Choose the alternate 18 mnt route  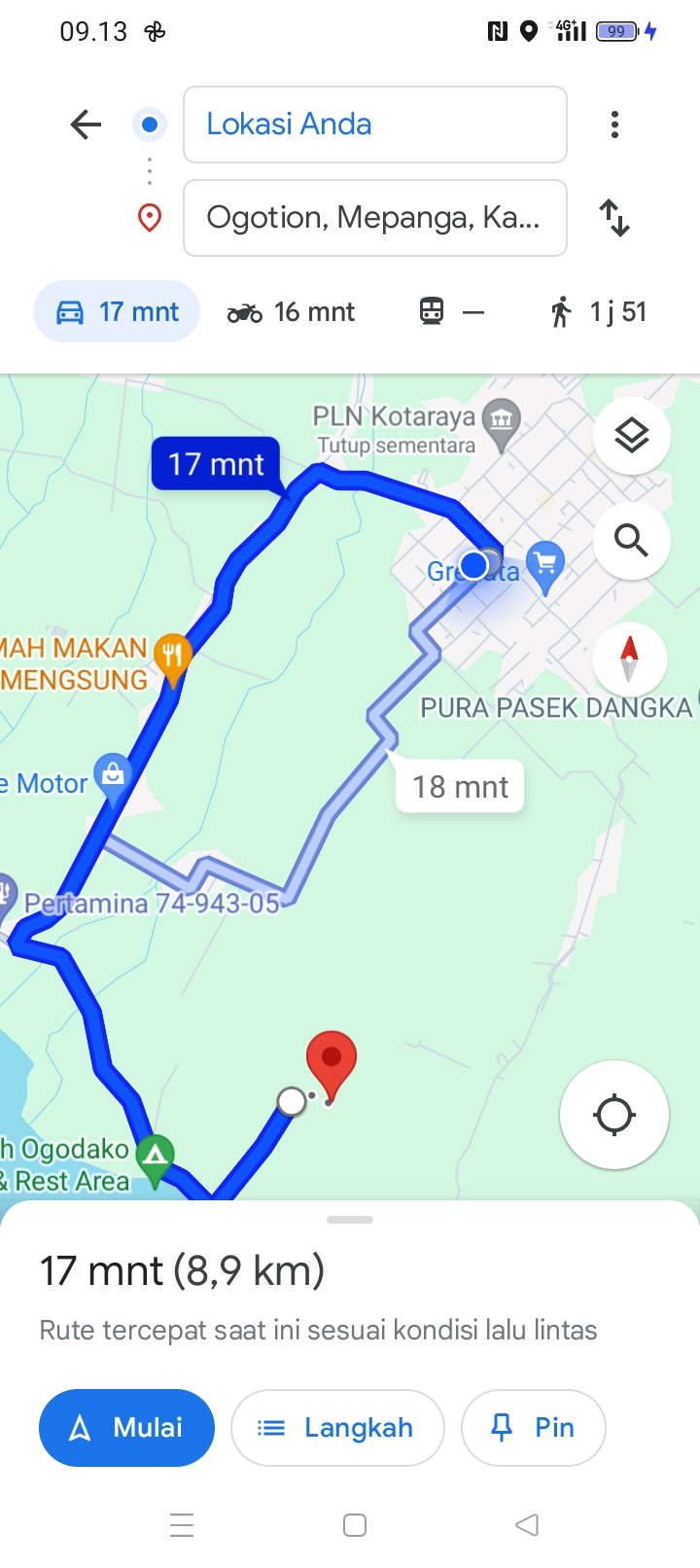(x=460, y=786)
